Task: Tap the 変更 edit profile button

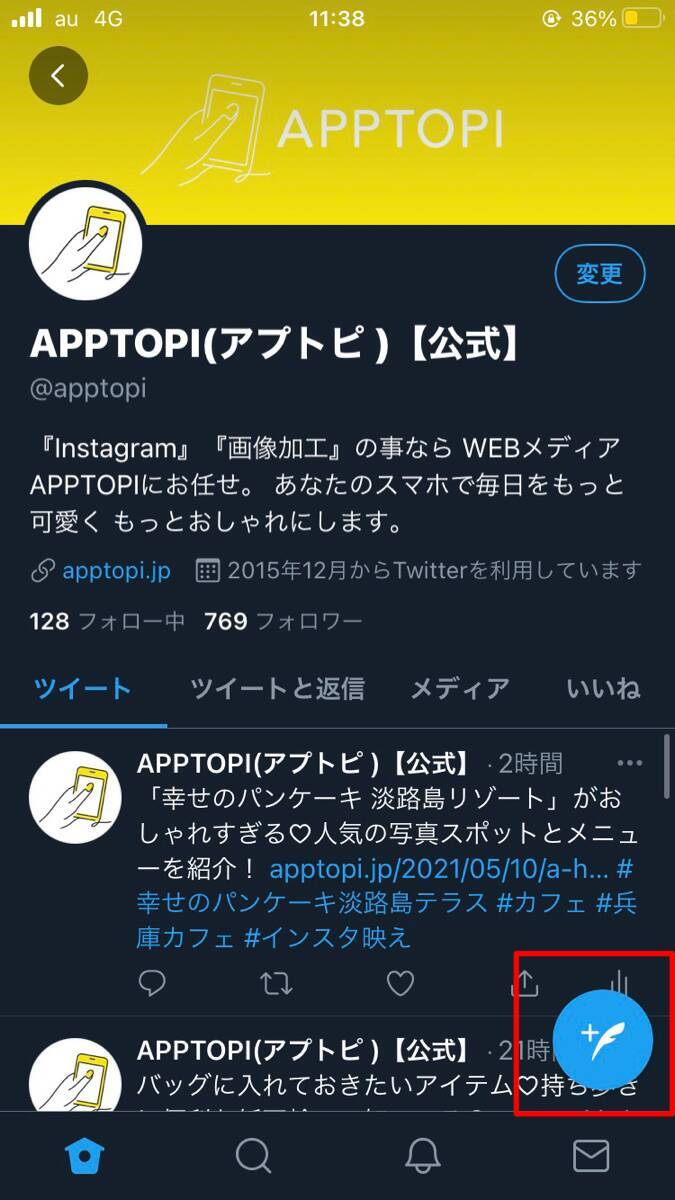Action: 599,273
